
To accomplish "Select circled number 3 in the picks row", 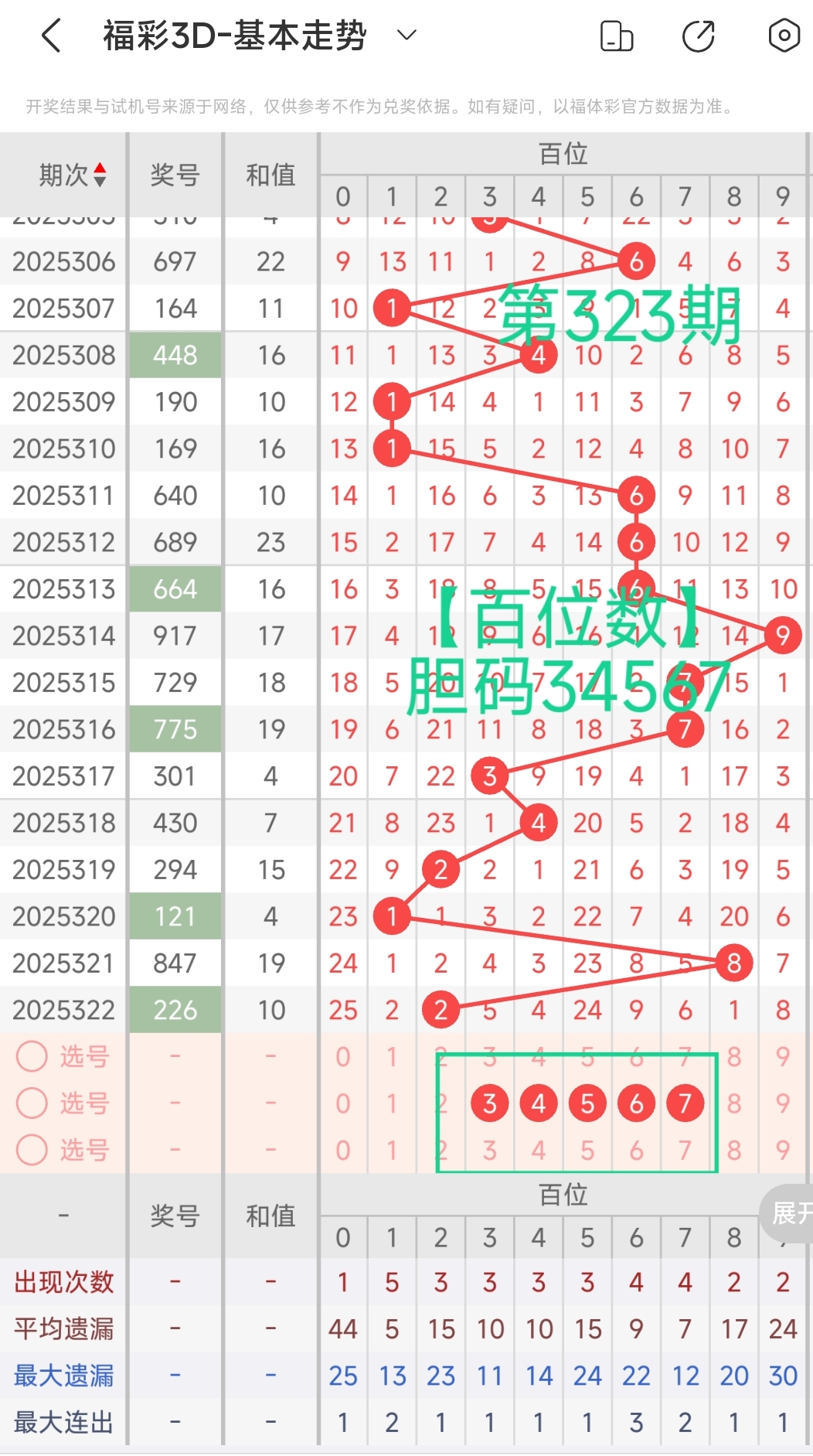I will click(x=489, y=1103).
